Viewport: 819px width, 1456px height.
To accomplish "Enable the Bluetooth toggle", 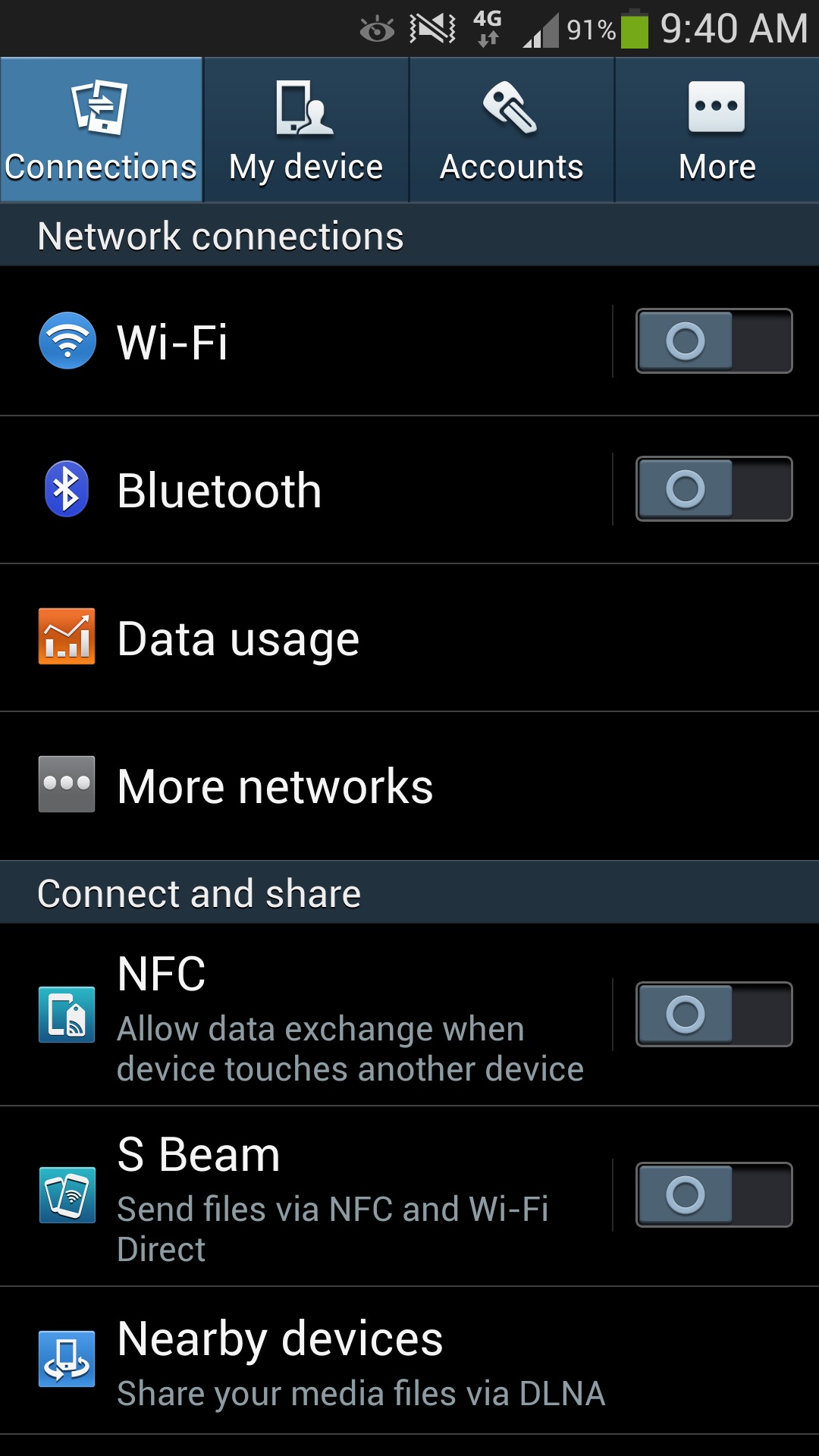I will click(x=714, y=489).
